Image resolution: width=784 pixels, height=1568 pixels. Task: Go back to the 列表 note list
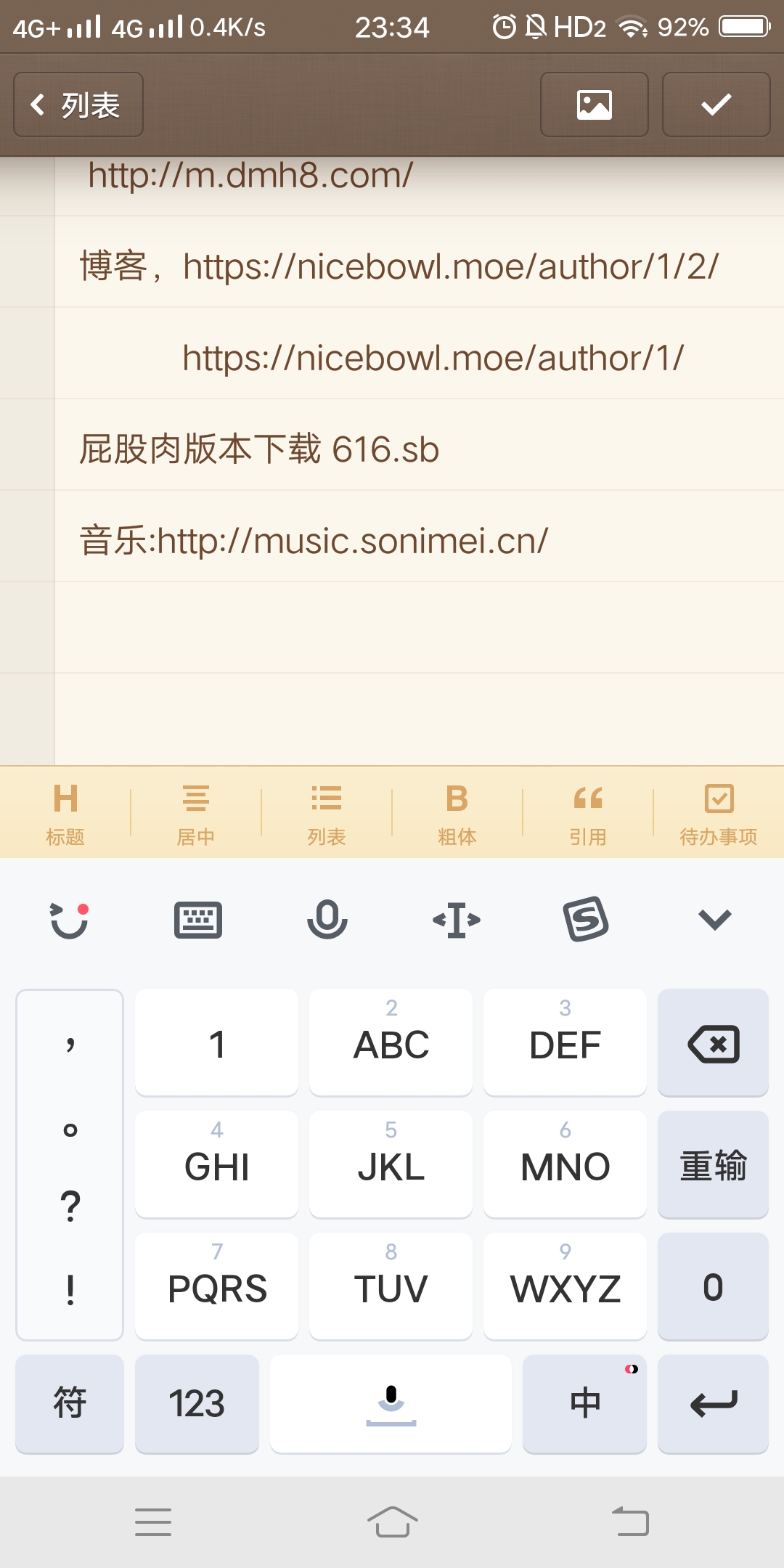click(x=78, y=105)
